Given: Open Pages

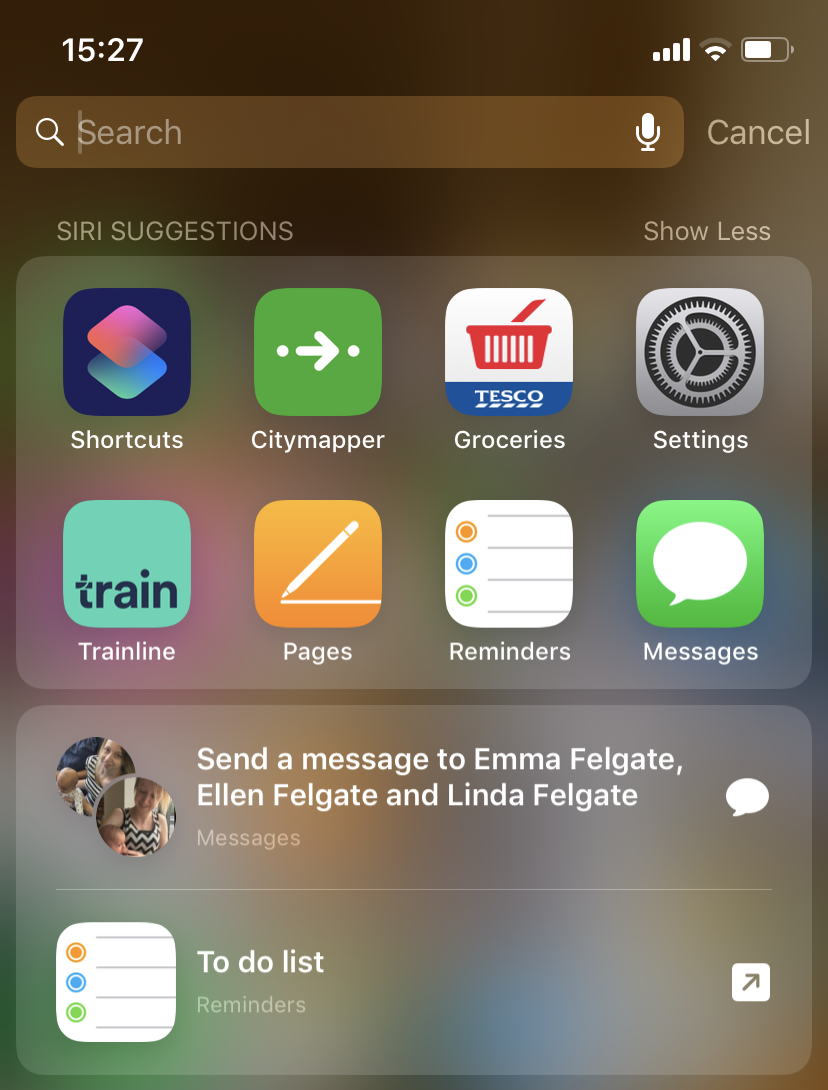Looking at the screenshot, I should [x=318, y=564].
